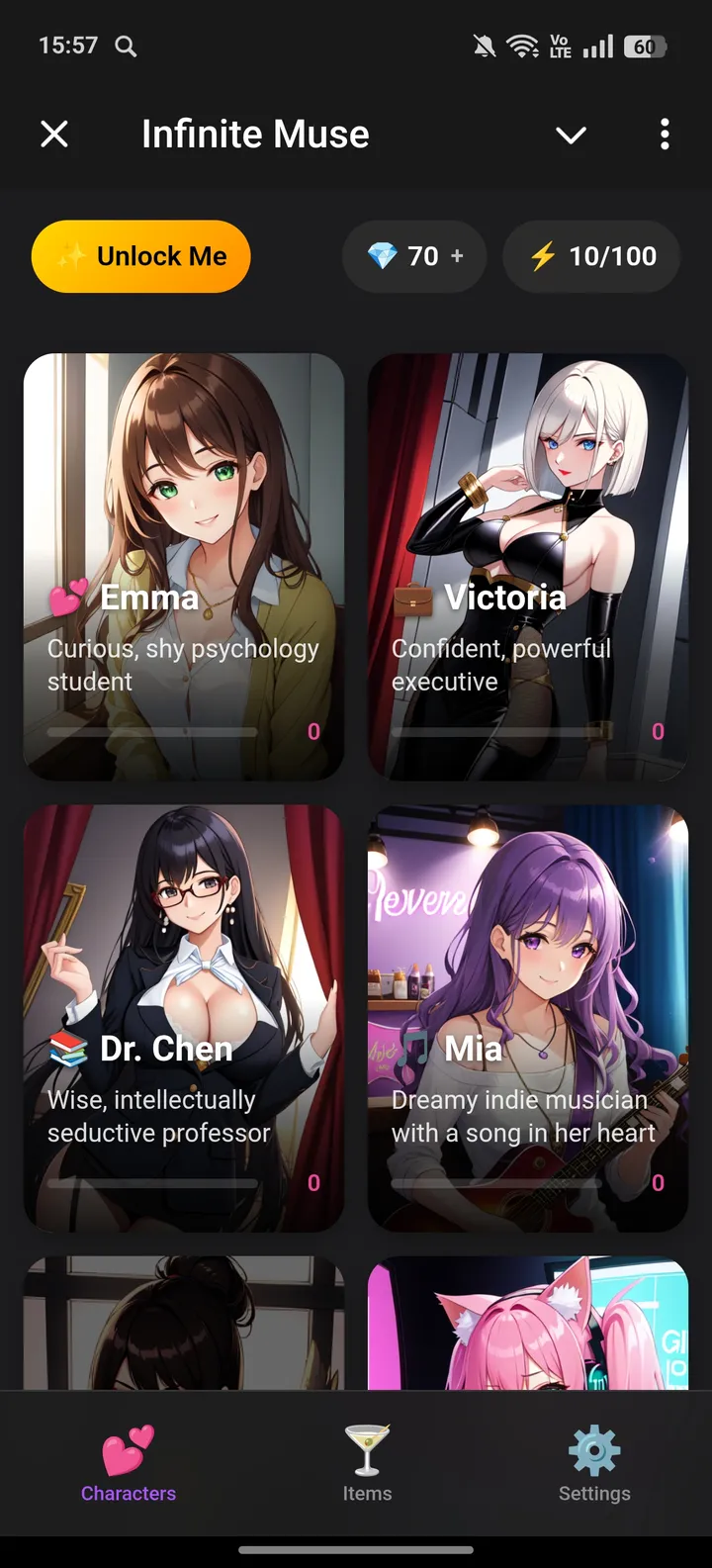Choose the Dr. Chen character card
This screenshot has width=712, height=1568.
click(x=184, y=1017)
